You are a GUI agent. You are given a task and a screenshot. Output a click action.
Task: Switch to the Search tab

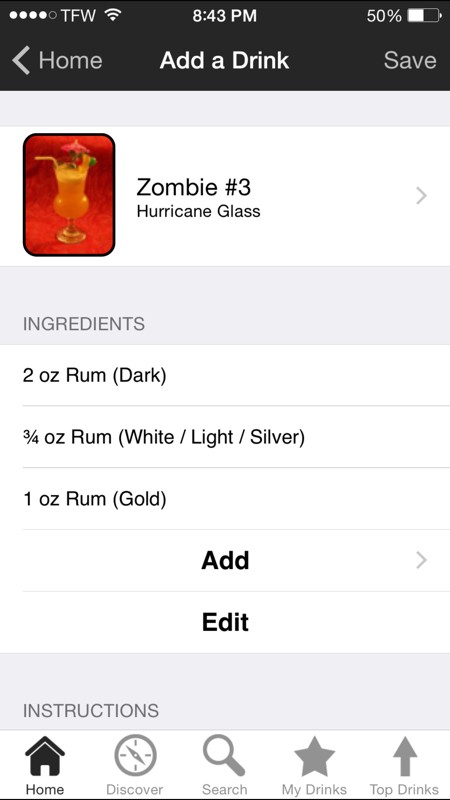point(224,765)
